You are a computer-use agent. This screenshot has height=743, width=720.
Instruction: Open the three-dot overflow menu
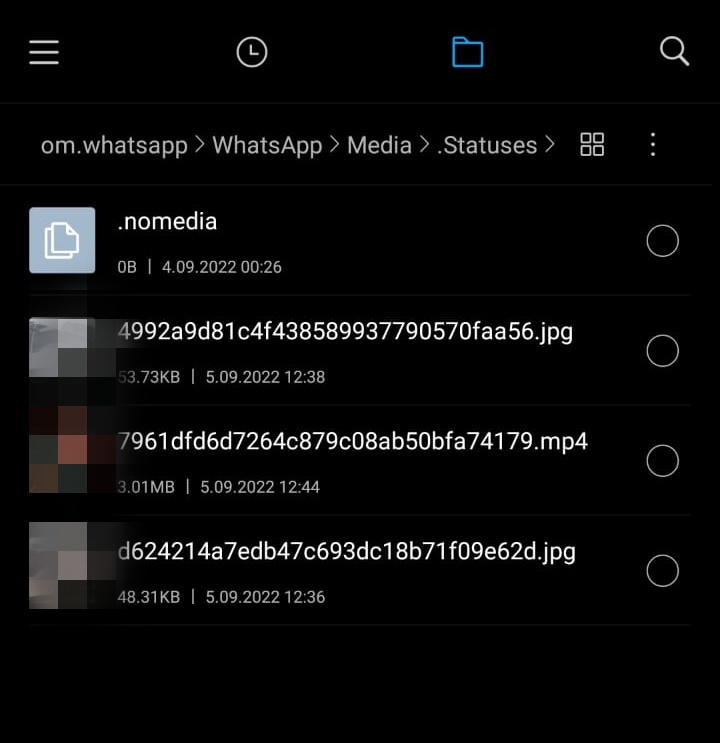pos(652,145)
